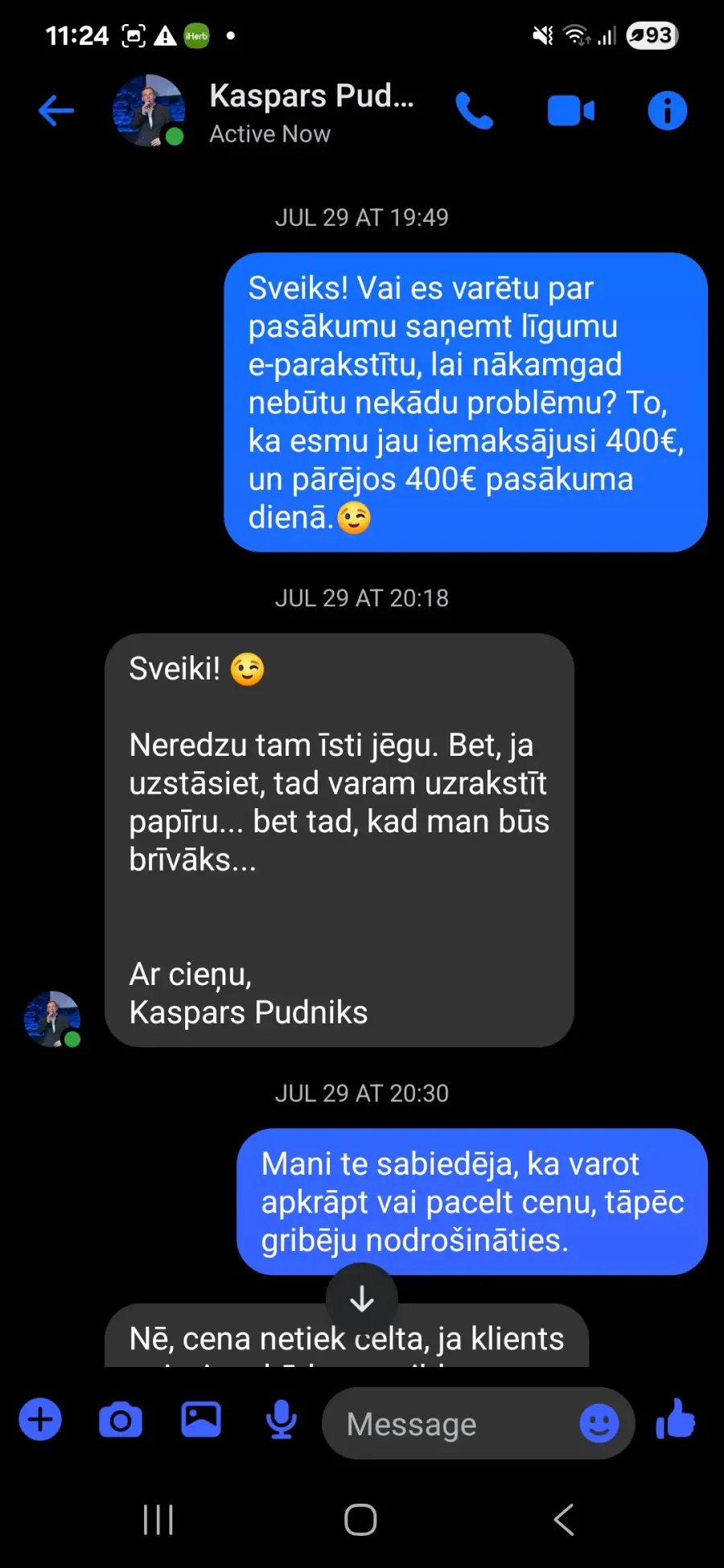Show recent apps
Viewport: 724px width, 1568px height.
pos(158,1520)
